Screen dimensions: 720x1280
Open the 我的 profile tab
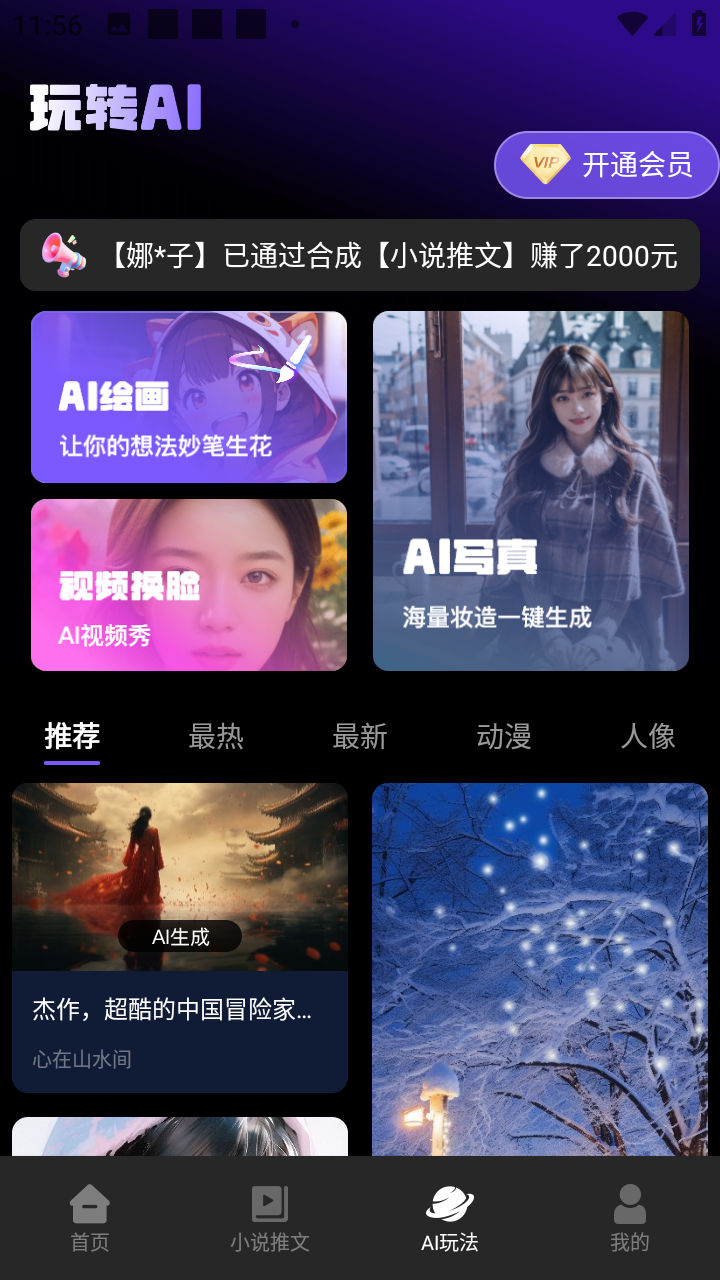coord(630,1218)
